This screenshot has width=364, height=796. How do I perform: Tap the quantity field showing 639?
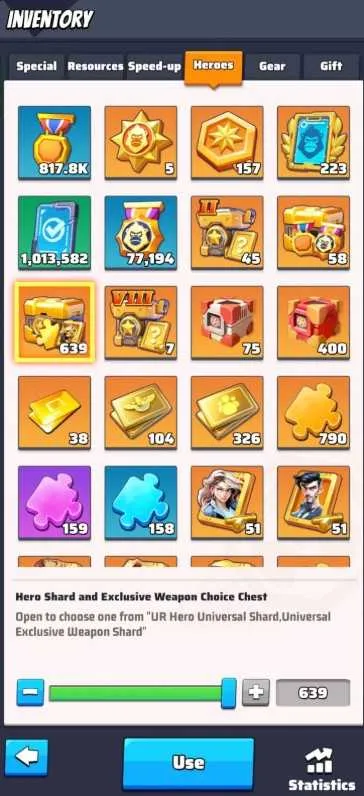[x=313, y=692]
